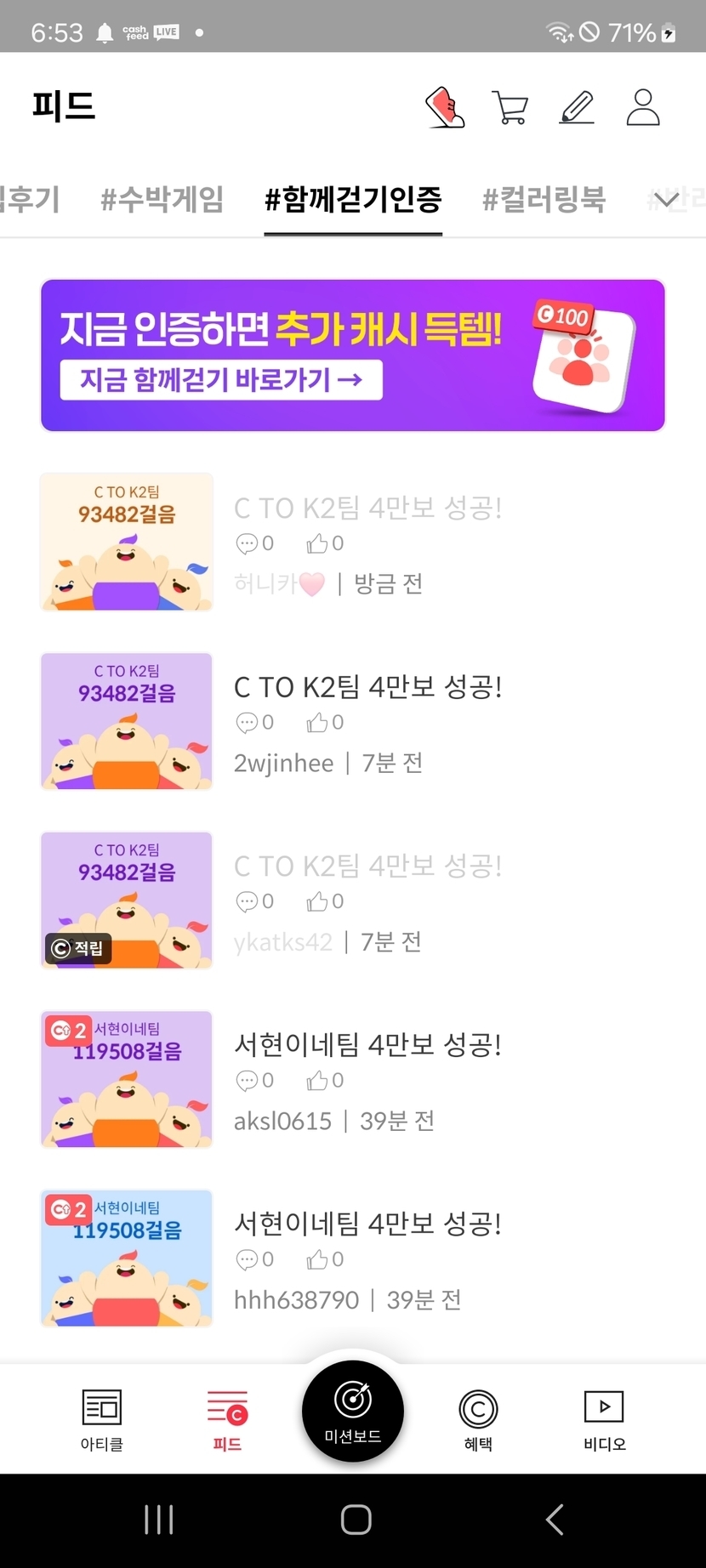The image size is (706, 1568).
Task: Open the step counter shoe icon
Action: 445,108
